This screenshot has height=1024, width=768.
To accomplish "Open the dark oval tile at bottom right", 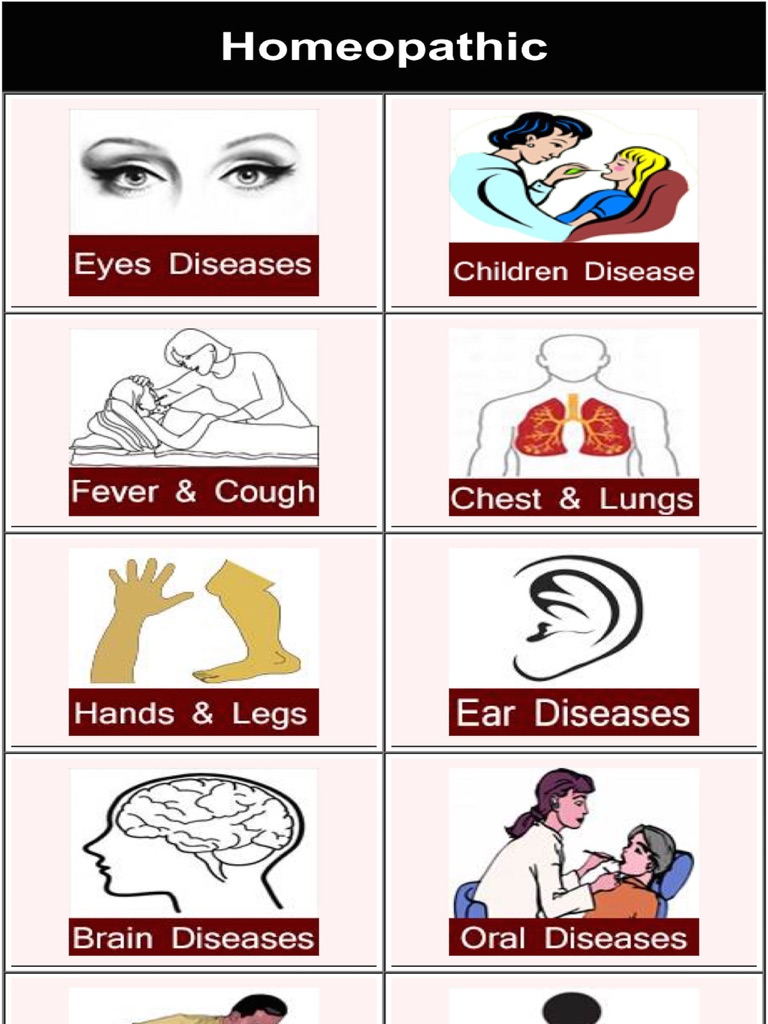I will click(x=572, y=1005).
